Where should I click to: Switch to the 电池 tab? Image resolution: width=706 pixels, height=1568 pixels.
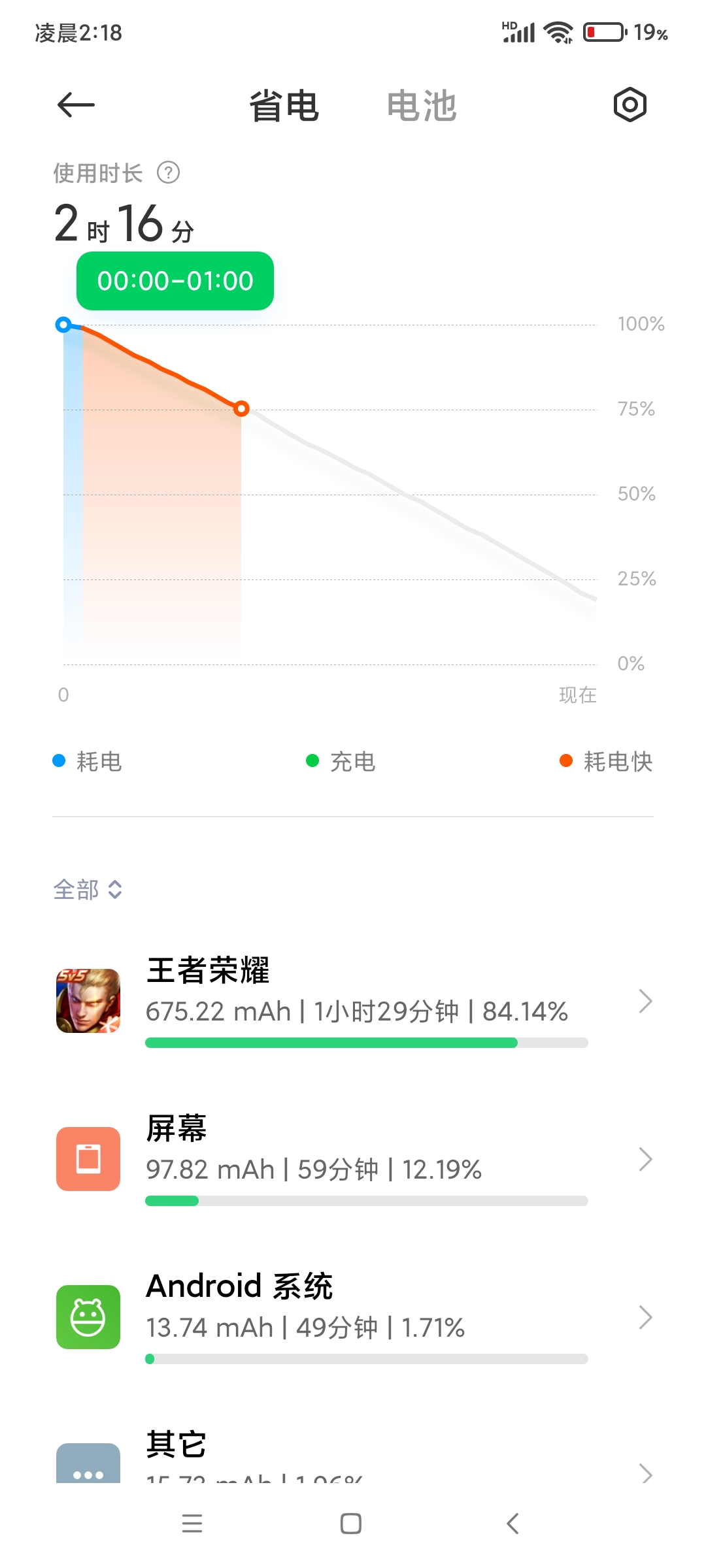(x=422, y=106)
